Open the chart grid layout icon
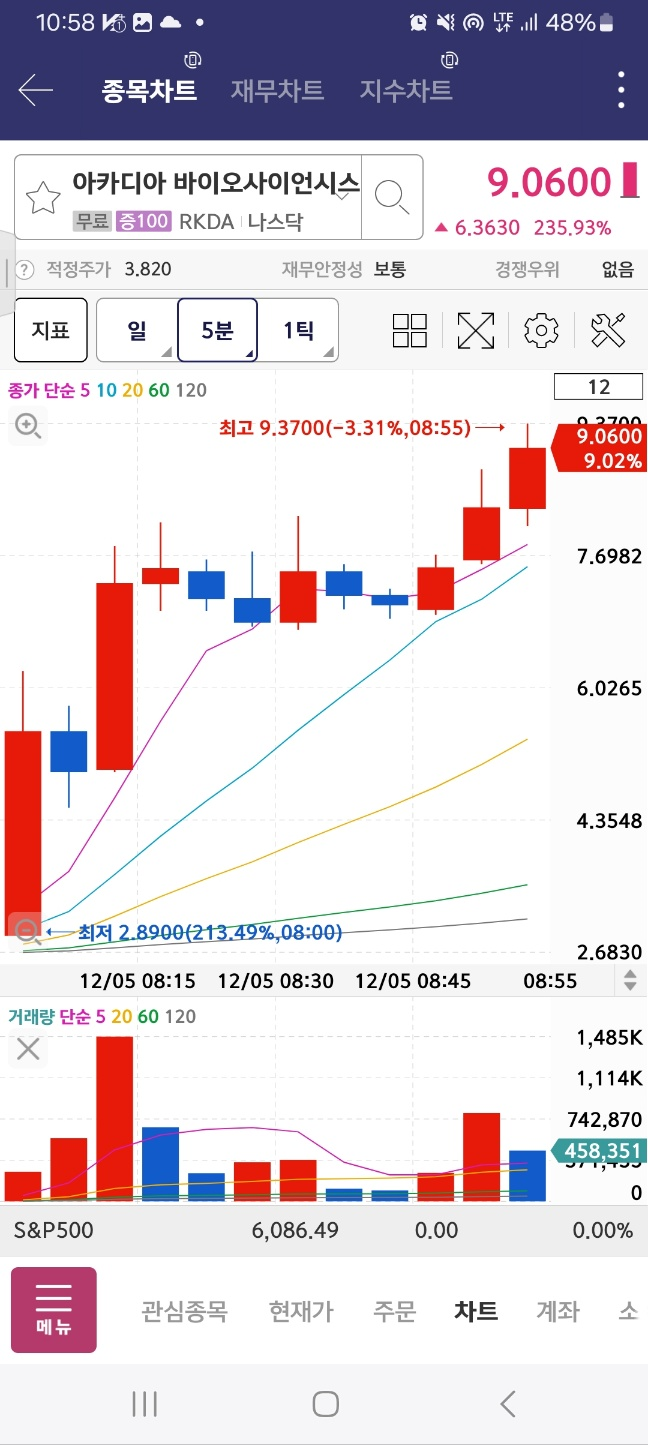 (x=410, y=330)
